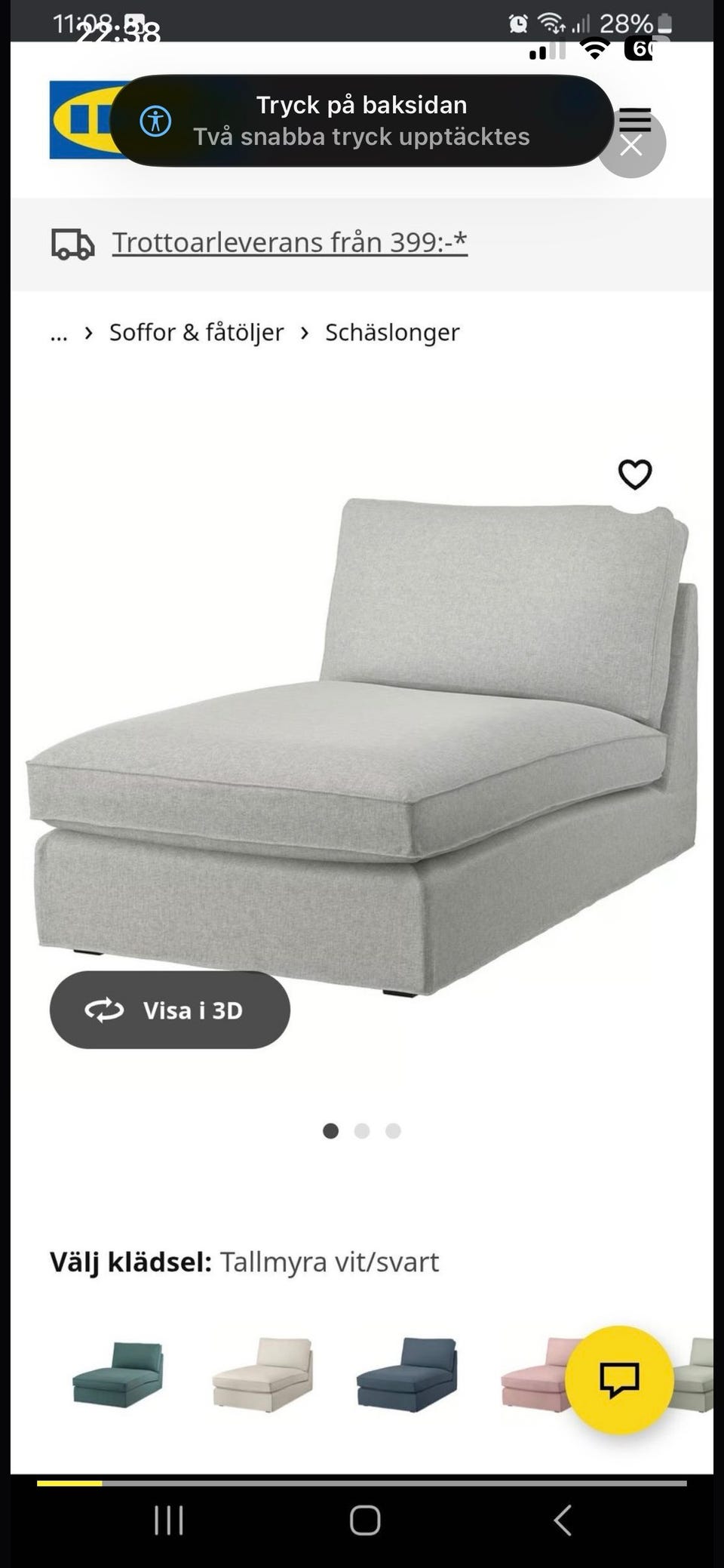Open the Schäslonger breadcrumb category

pyautogui.click(x=392, y=332)
